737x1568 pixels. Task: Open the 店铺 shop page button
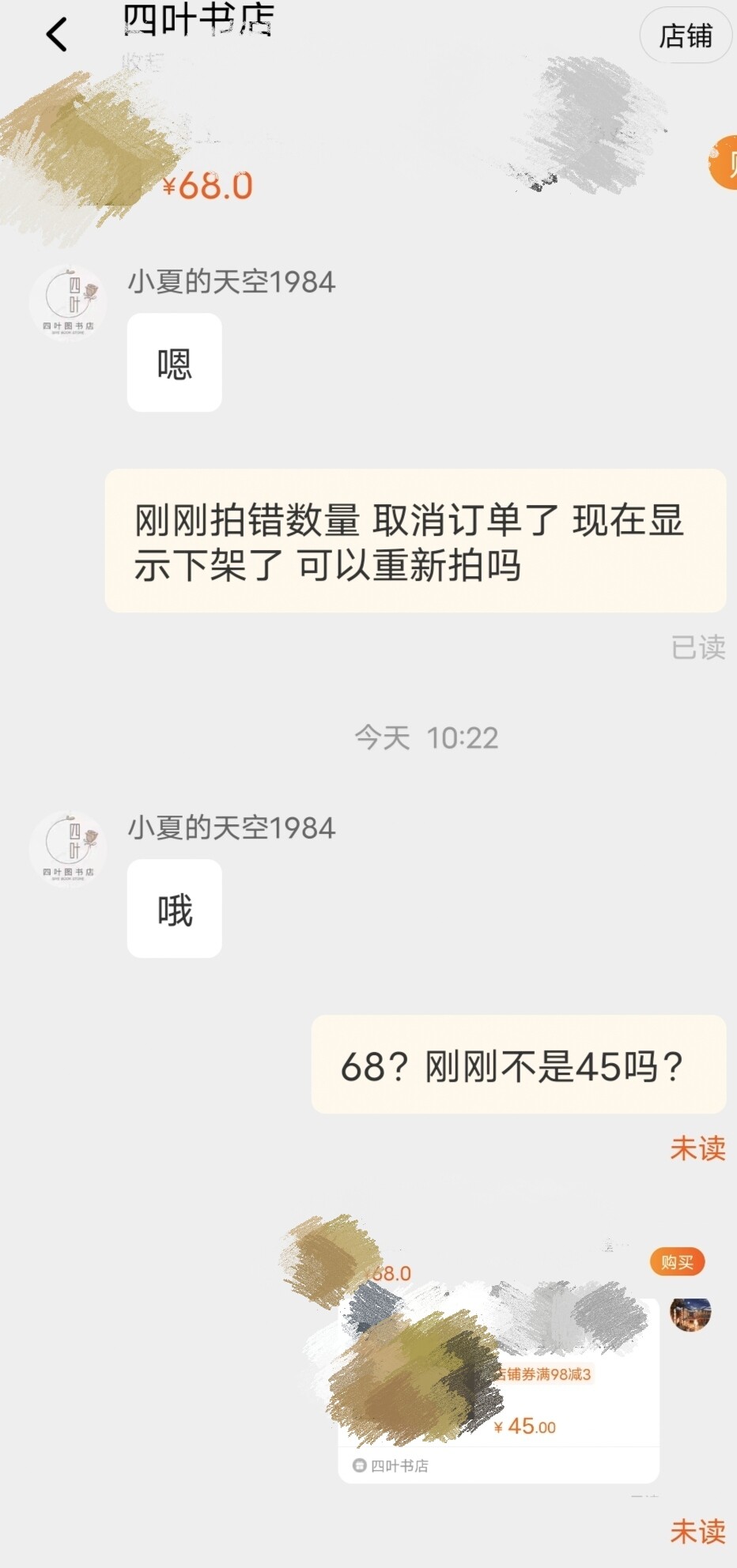tap(685, 36)
